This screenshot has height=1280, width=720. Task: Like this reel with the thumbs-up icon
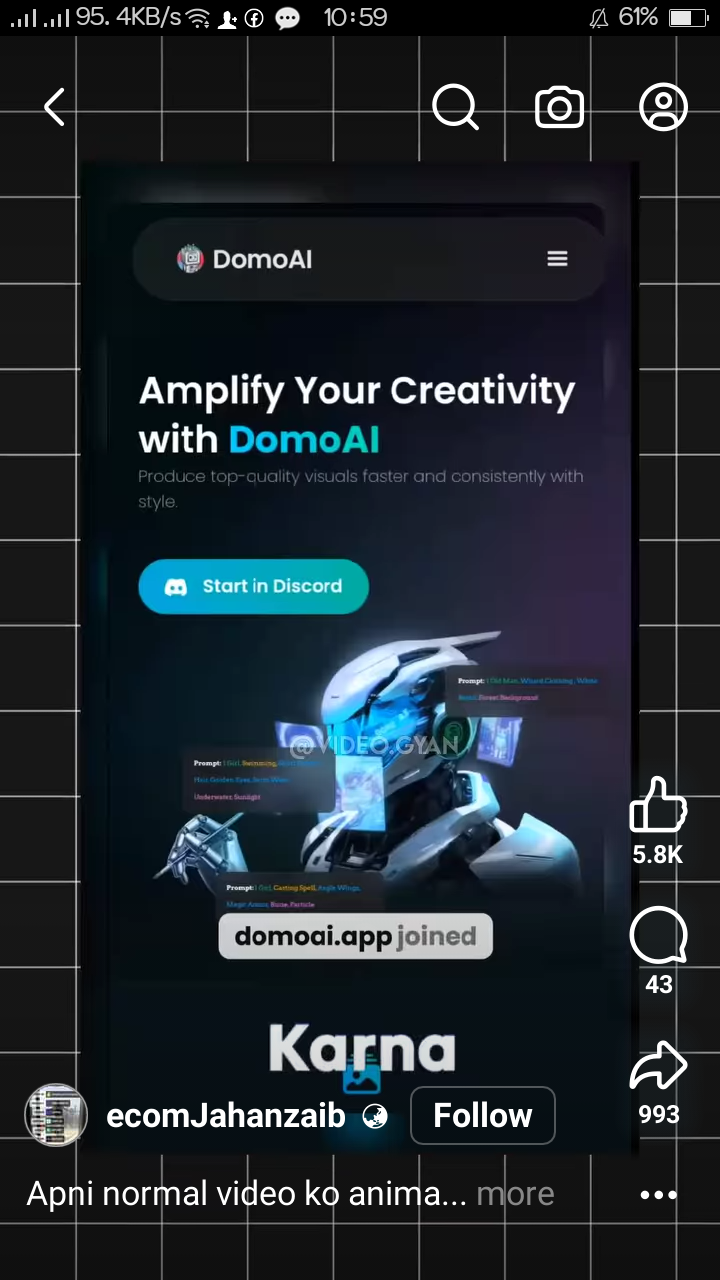(658, 805)
